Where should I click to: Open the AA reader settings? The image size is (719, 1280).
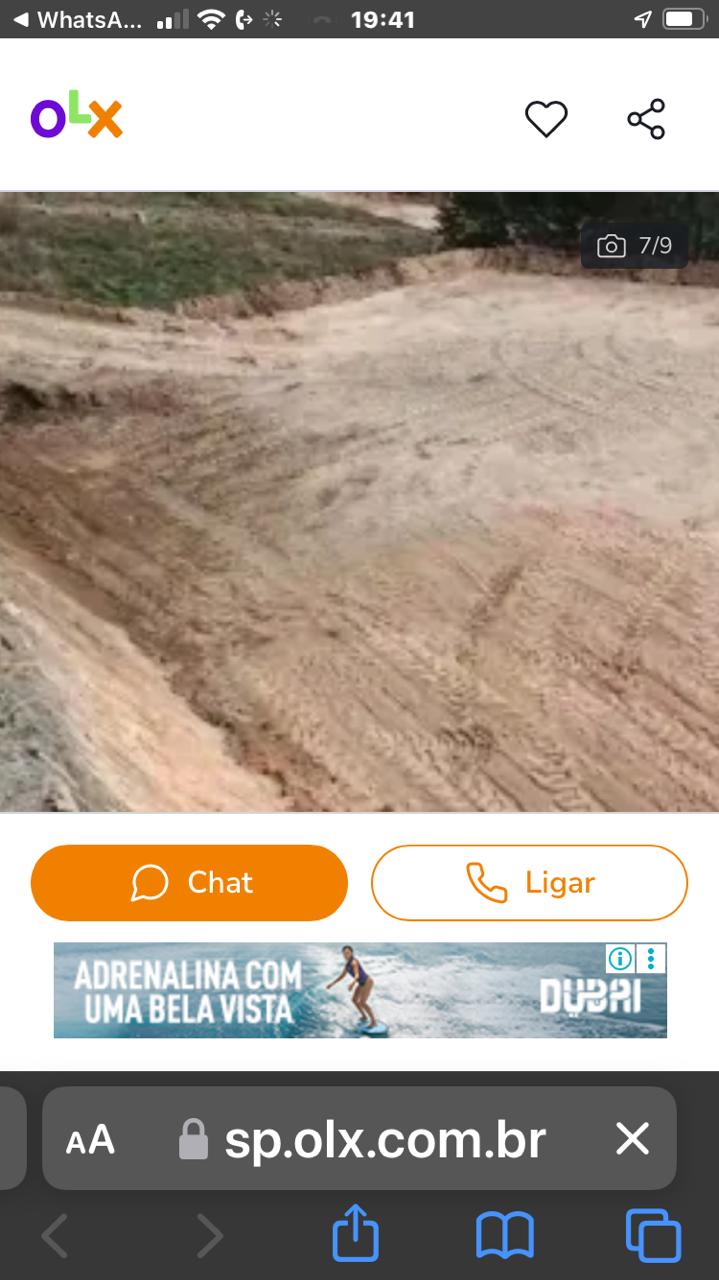click(90, 1139)
